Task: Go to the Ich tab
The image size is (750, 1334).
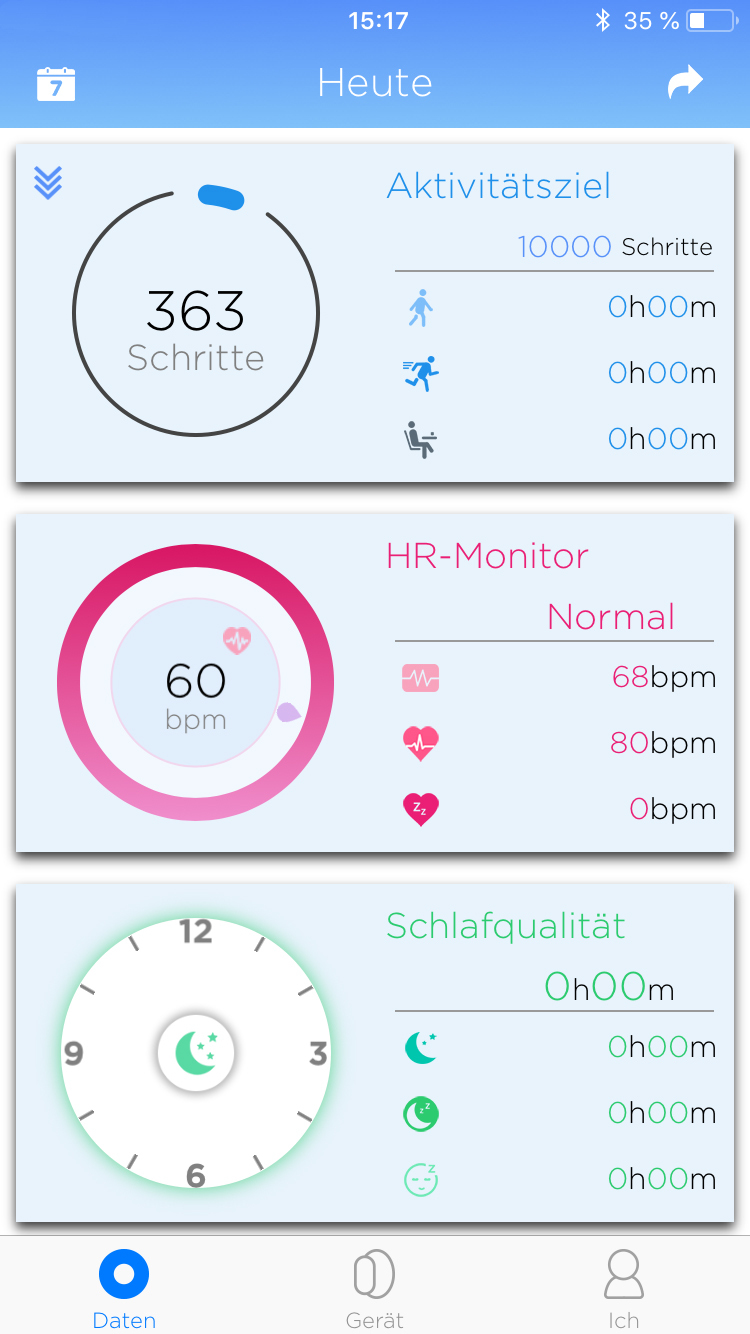Action: click(623, 1289)
